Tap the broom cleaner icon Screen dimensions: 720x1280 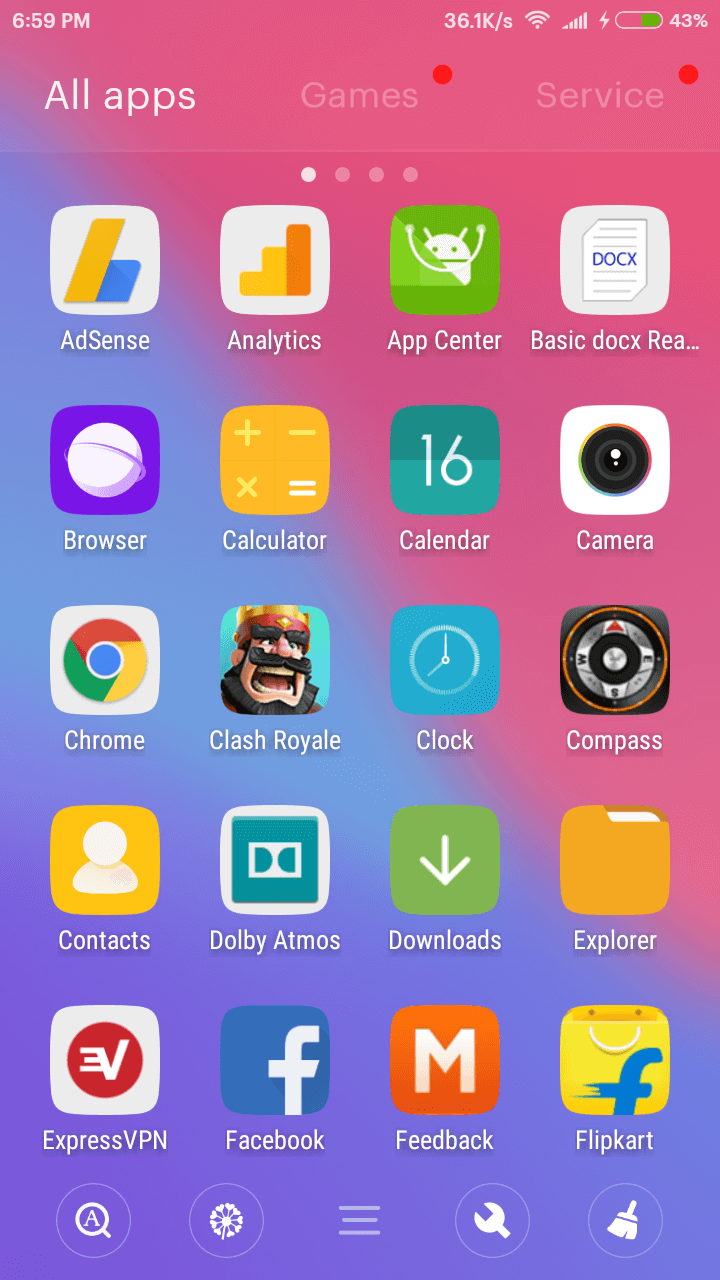(625, 1220)
